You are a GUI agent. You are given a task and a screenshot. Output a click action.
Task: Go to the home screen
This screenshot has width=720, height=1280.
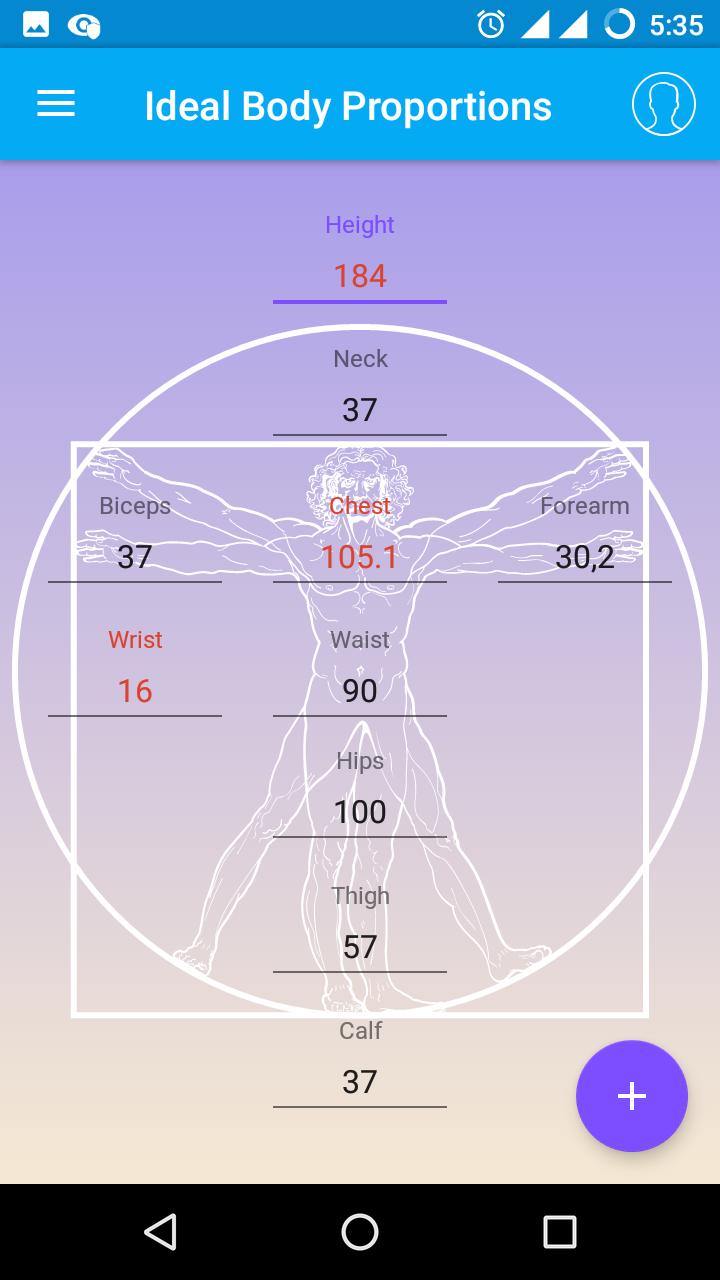click(360, 1232)
